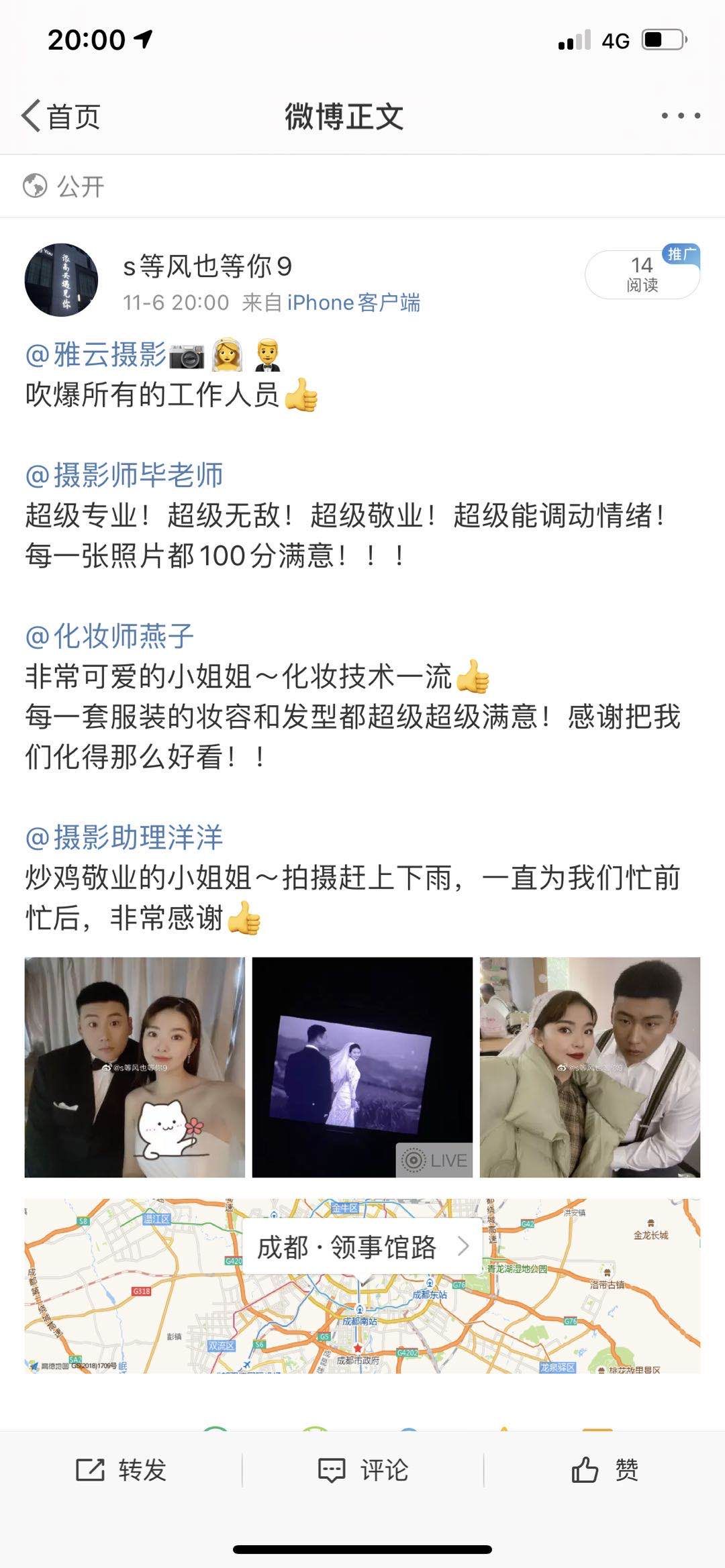View the third photo in the post
The width and height of the screenshot is (725, 1568).
(x=589, y=1067)
